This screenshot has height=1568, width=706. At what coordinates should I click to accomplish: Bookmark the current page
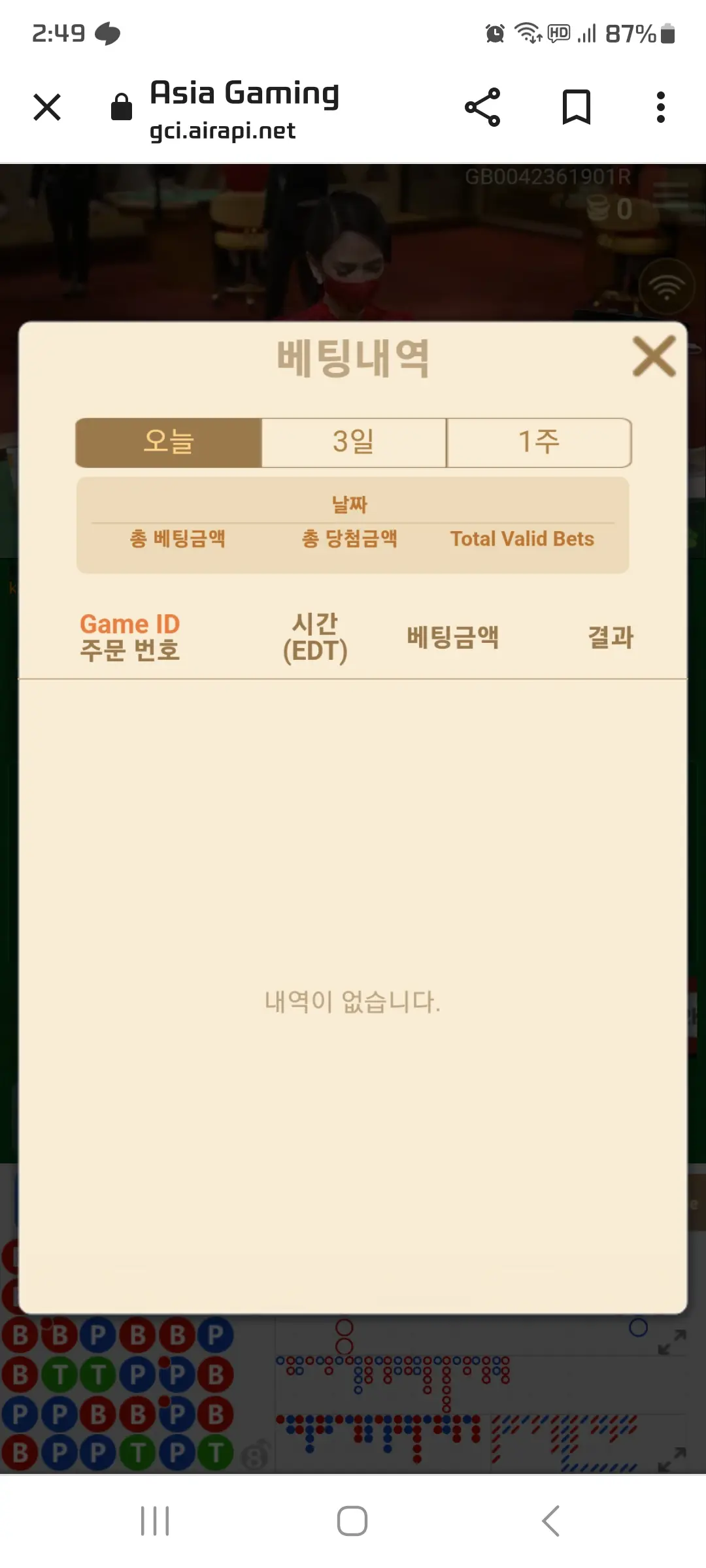coord(577,107)
